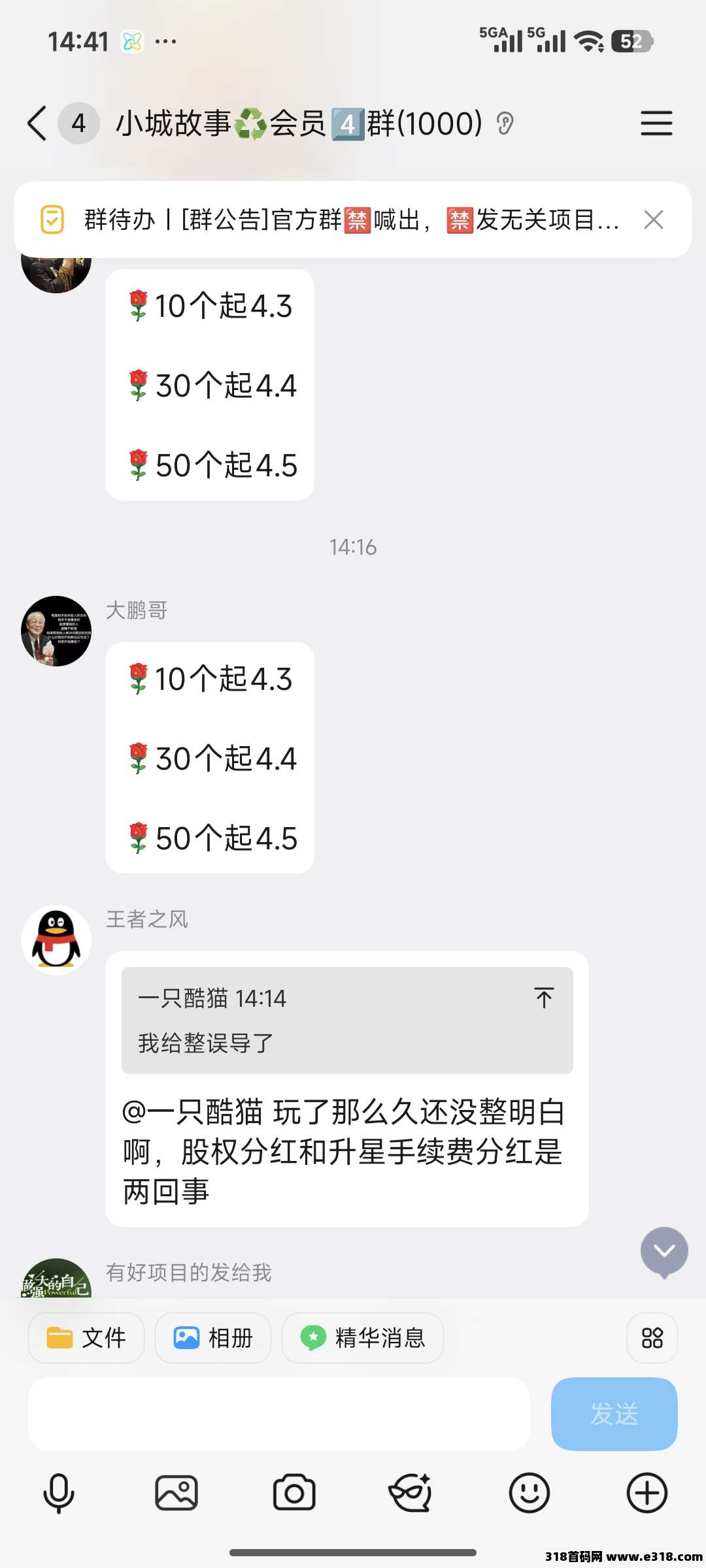The height and width of the screenshot is (1568, 706).
Task: Show more shortcut apps grid
Action: [x=652, y=1337]
